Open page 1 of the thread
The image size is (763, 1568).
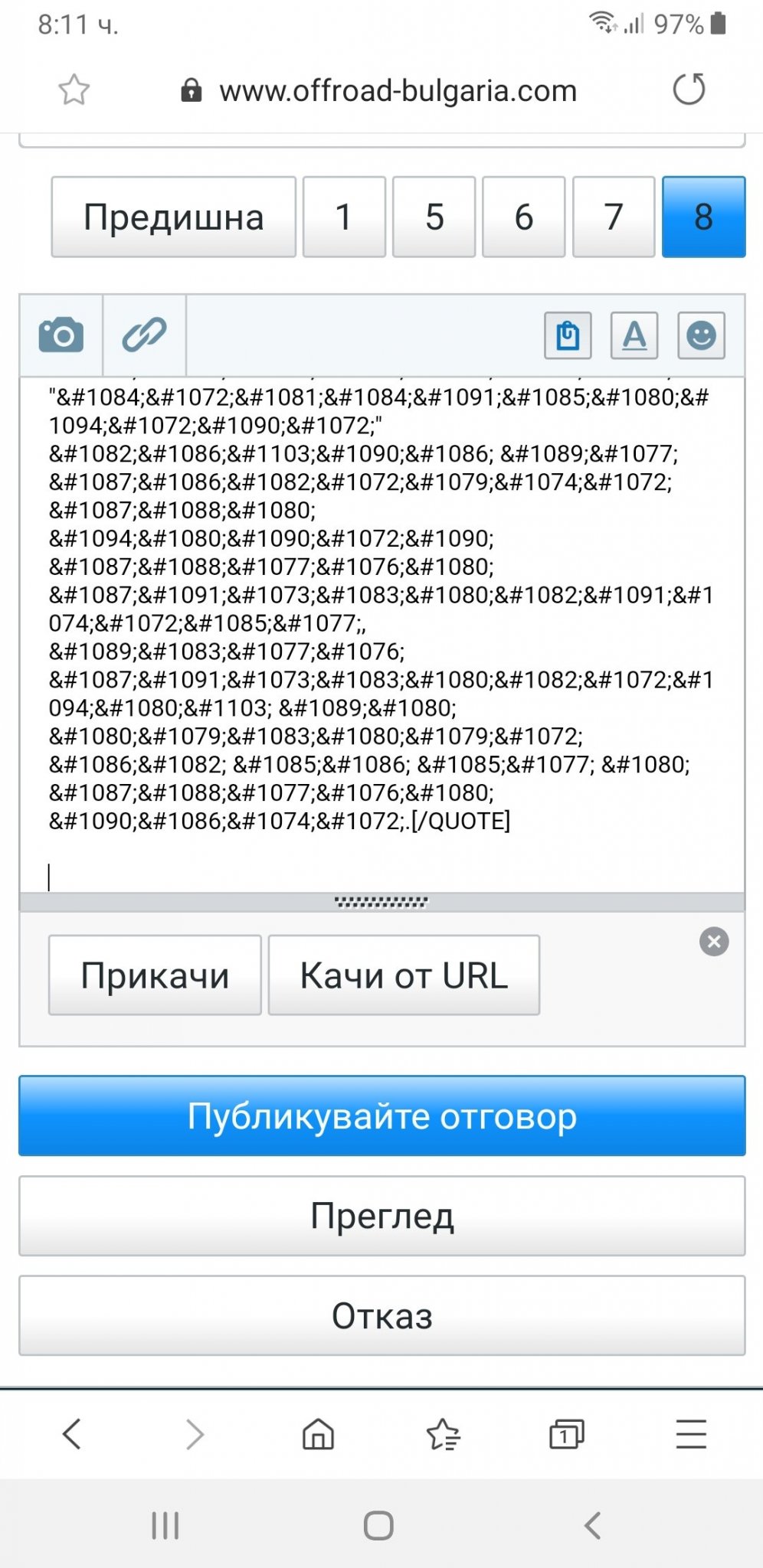[344, 217]
